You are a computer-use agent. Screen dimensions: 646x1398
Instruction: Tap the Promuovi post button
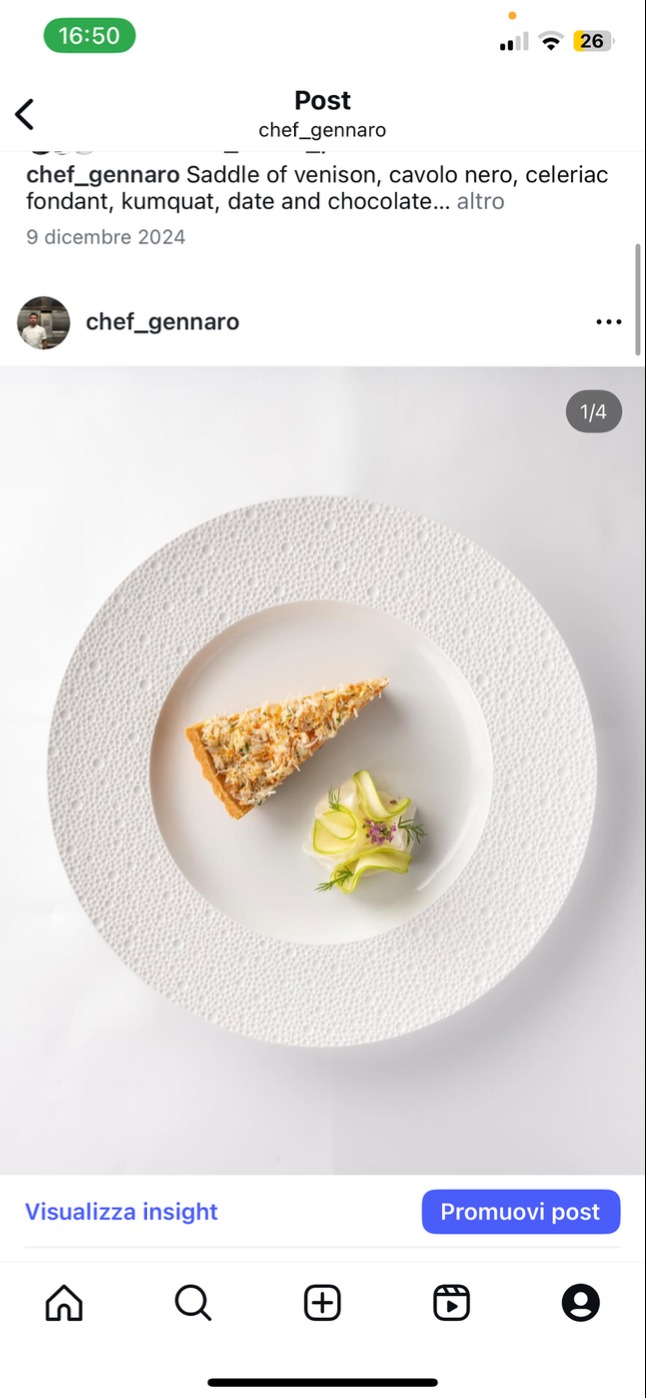(520, 1211)
